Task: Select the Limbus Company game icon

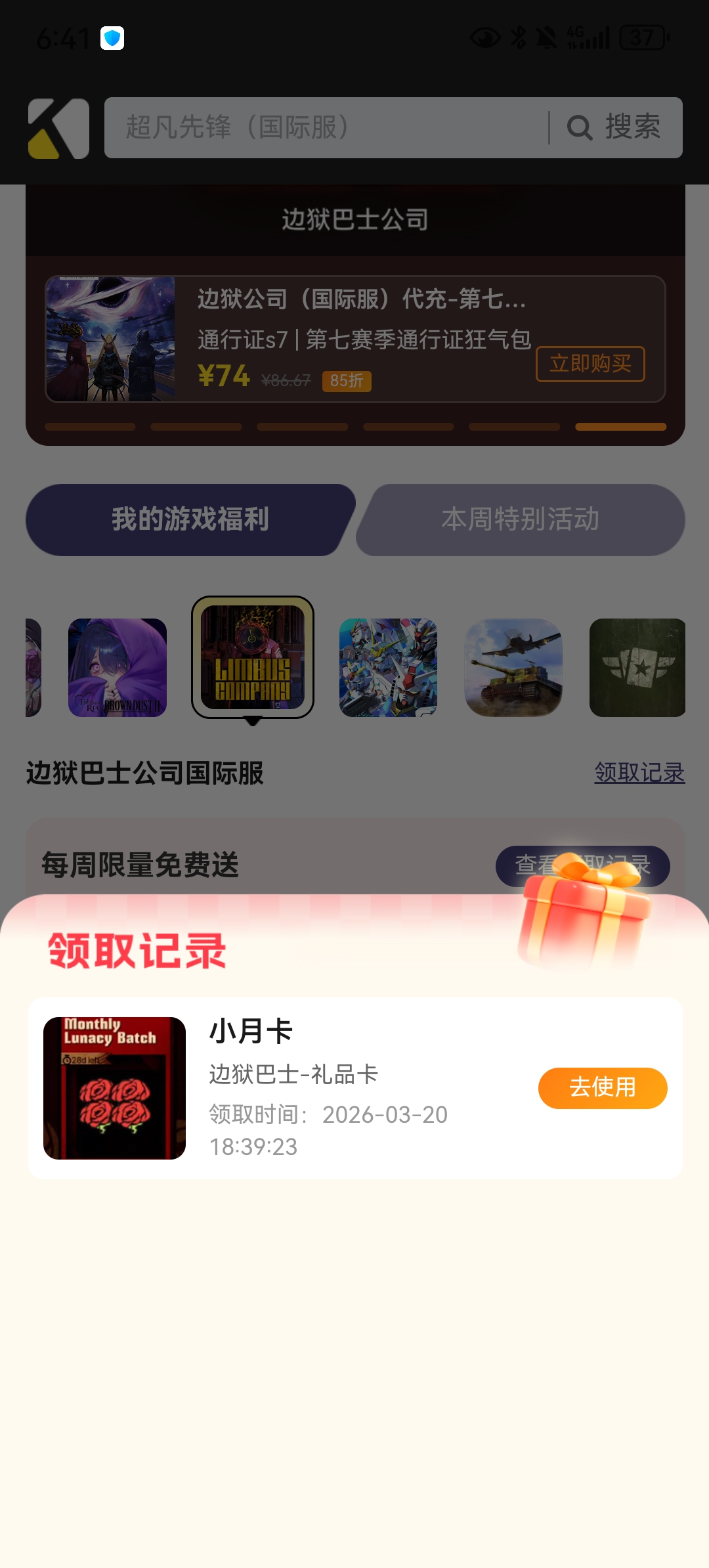Action: 252,657
